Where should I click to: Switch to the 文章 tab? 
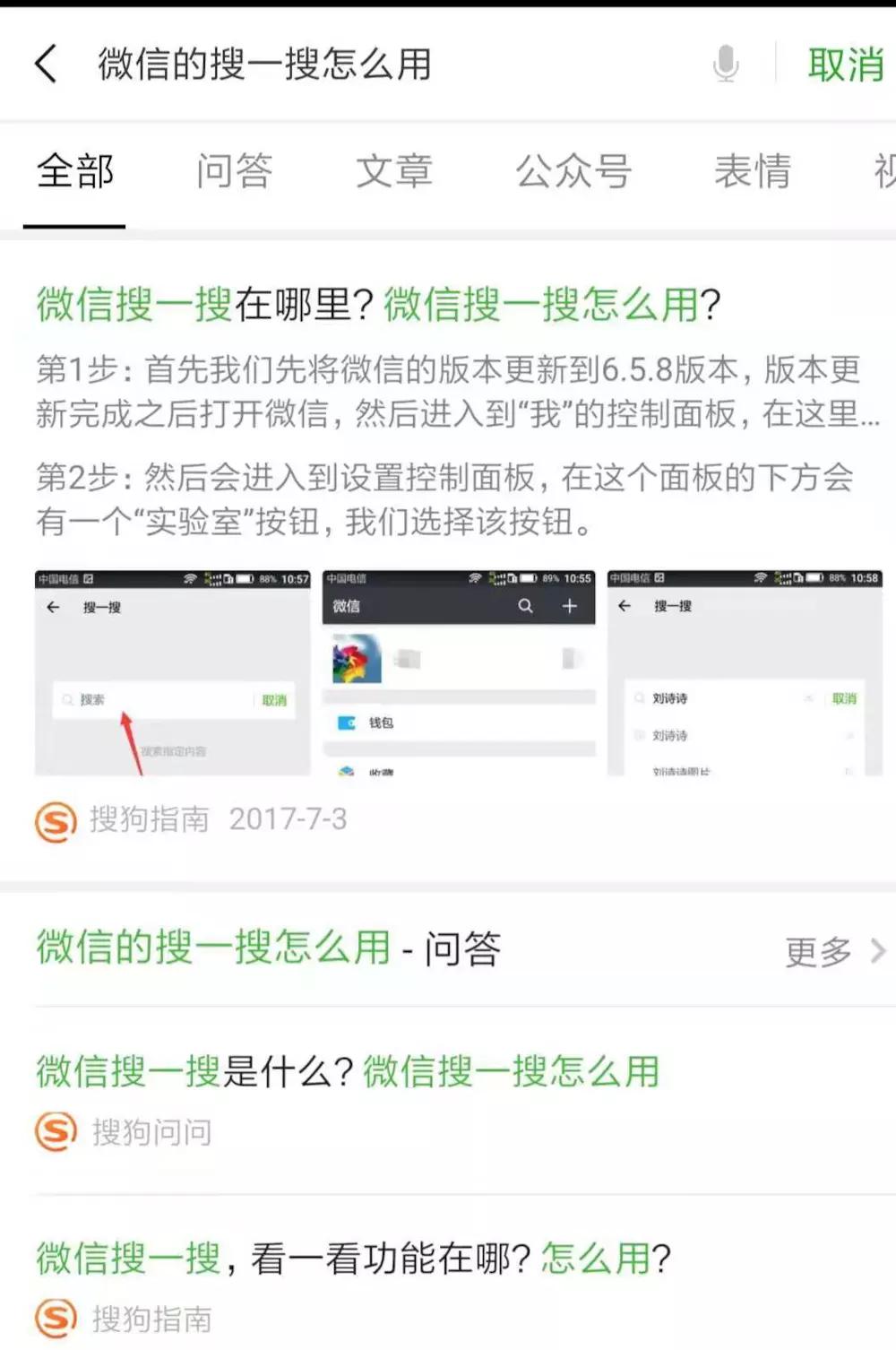394,171
